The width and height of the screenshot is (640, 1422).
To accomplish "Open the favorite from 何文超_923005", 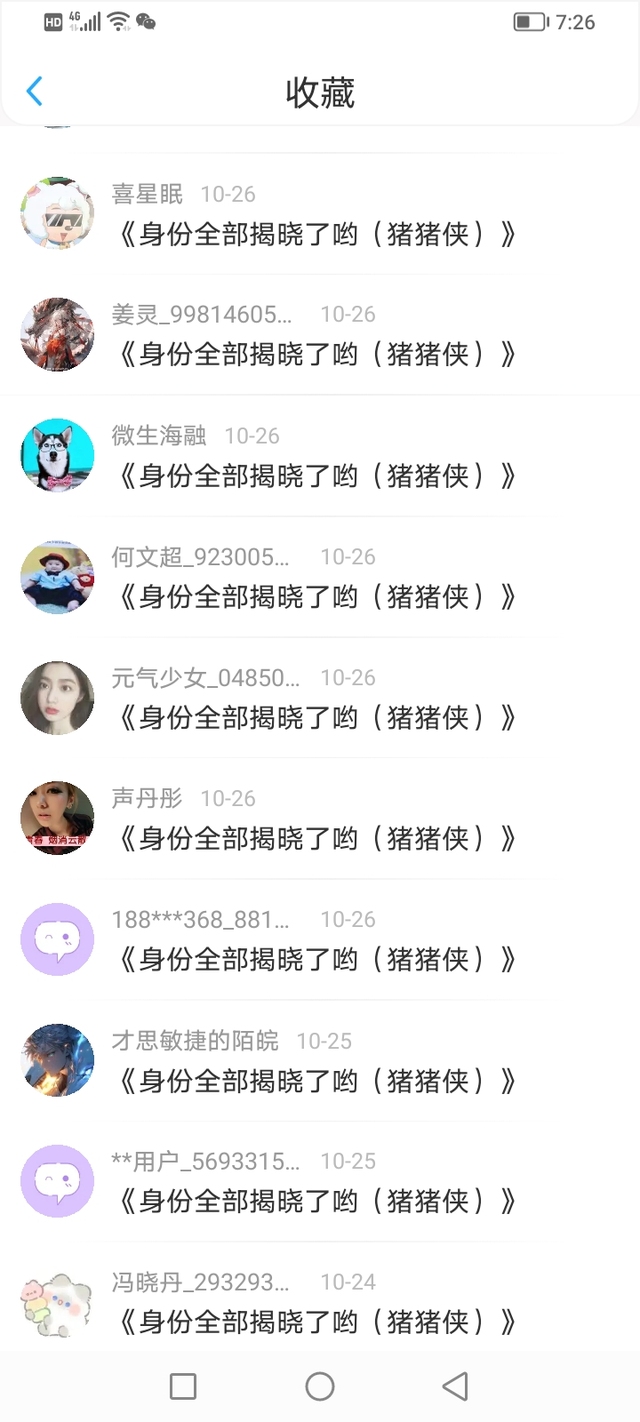I will (x=317, y=597).
